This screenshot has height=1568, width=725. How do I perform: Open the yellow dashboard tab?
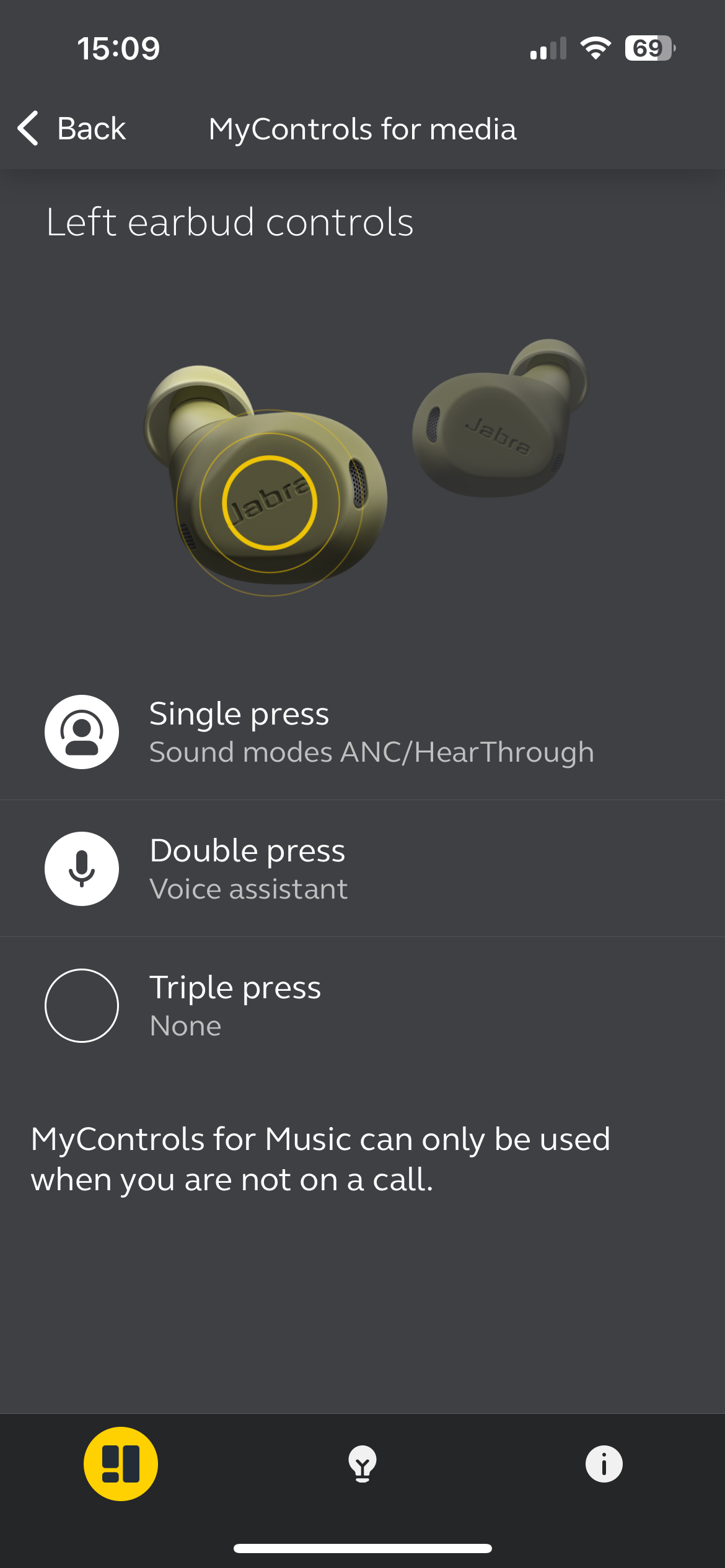[x=121, y=1464]
